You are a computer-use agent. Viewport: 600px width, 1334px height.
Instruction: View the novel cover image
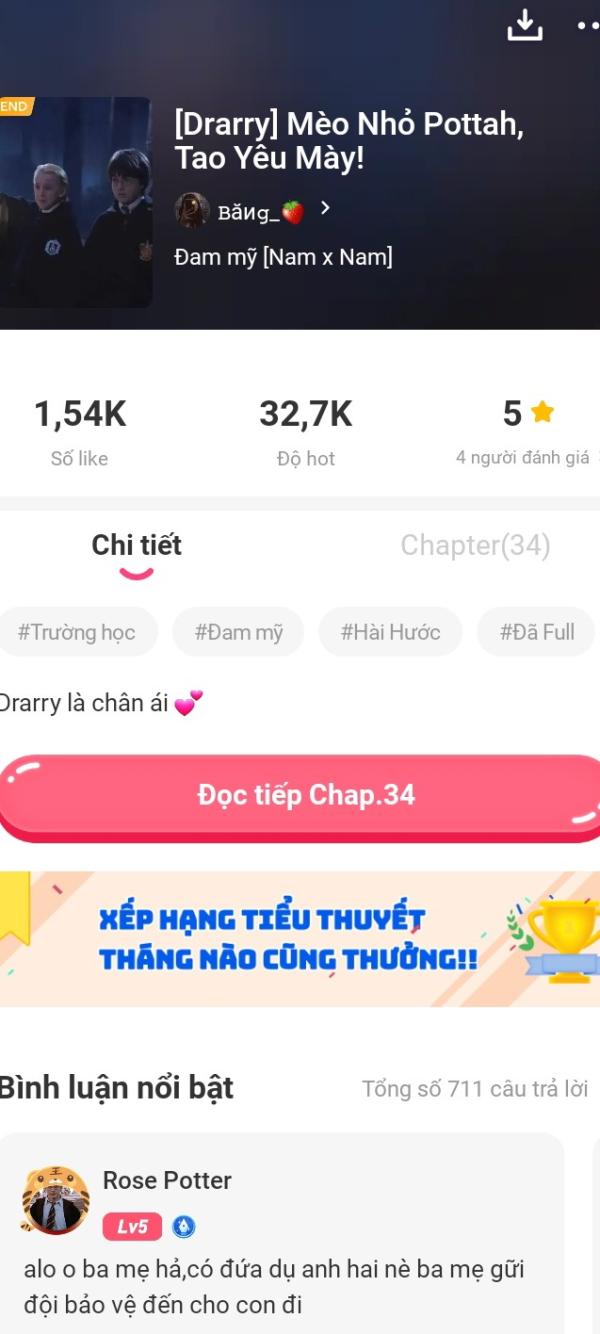(x=76, y=202)
